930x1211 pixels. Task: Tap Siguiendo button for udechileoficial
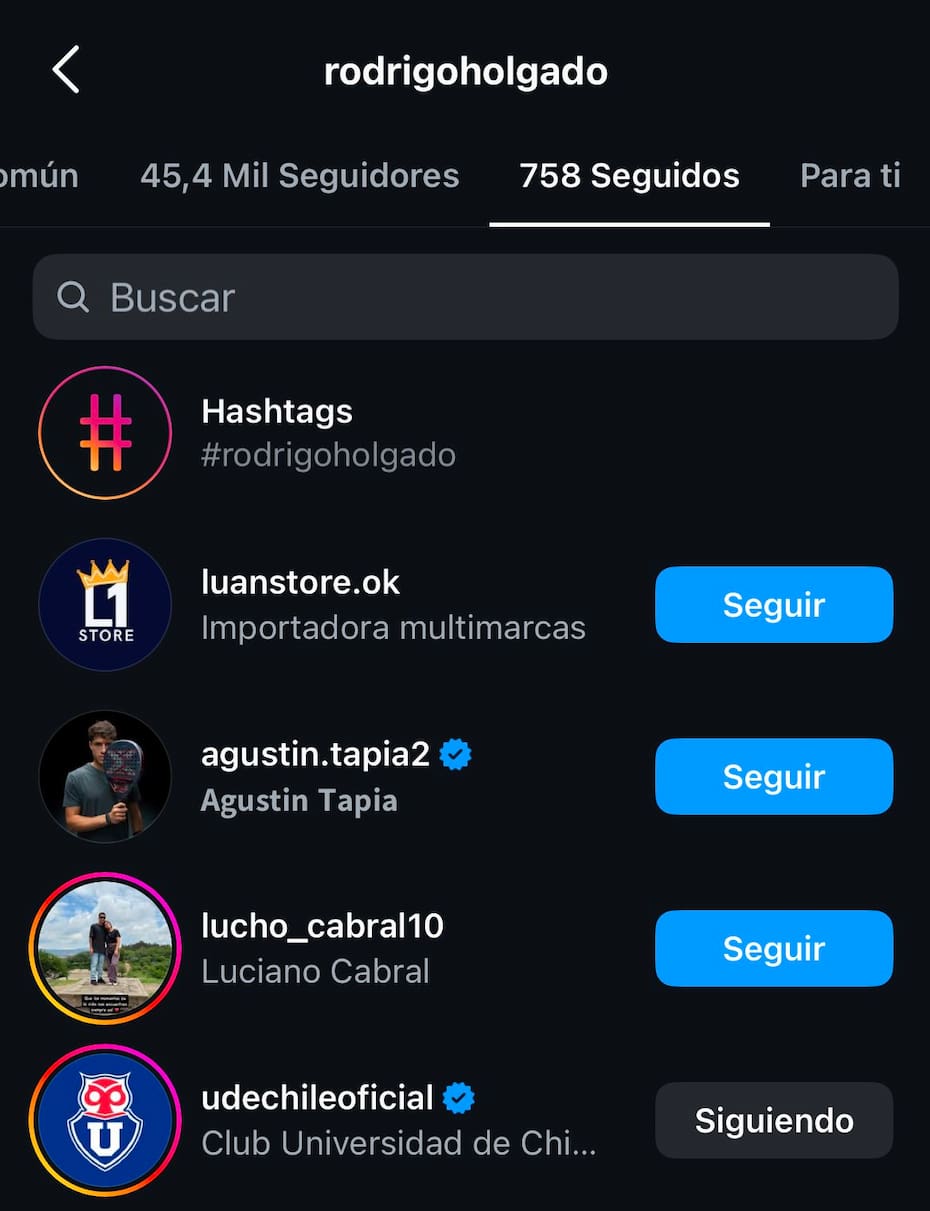pos(773,1120)
